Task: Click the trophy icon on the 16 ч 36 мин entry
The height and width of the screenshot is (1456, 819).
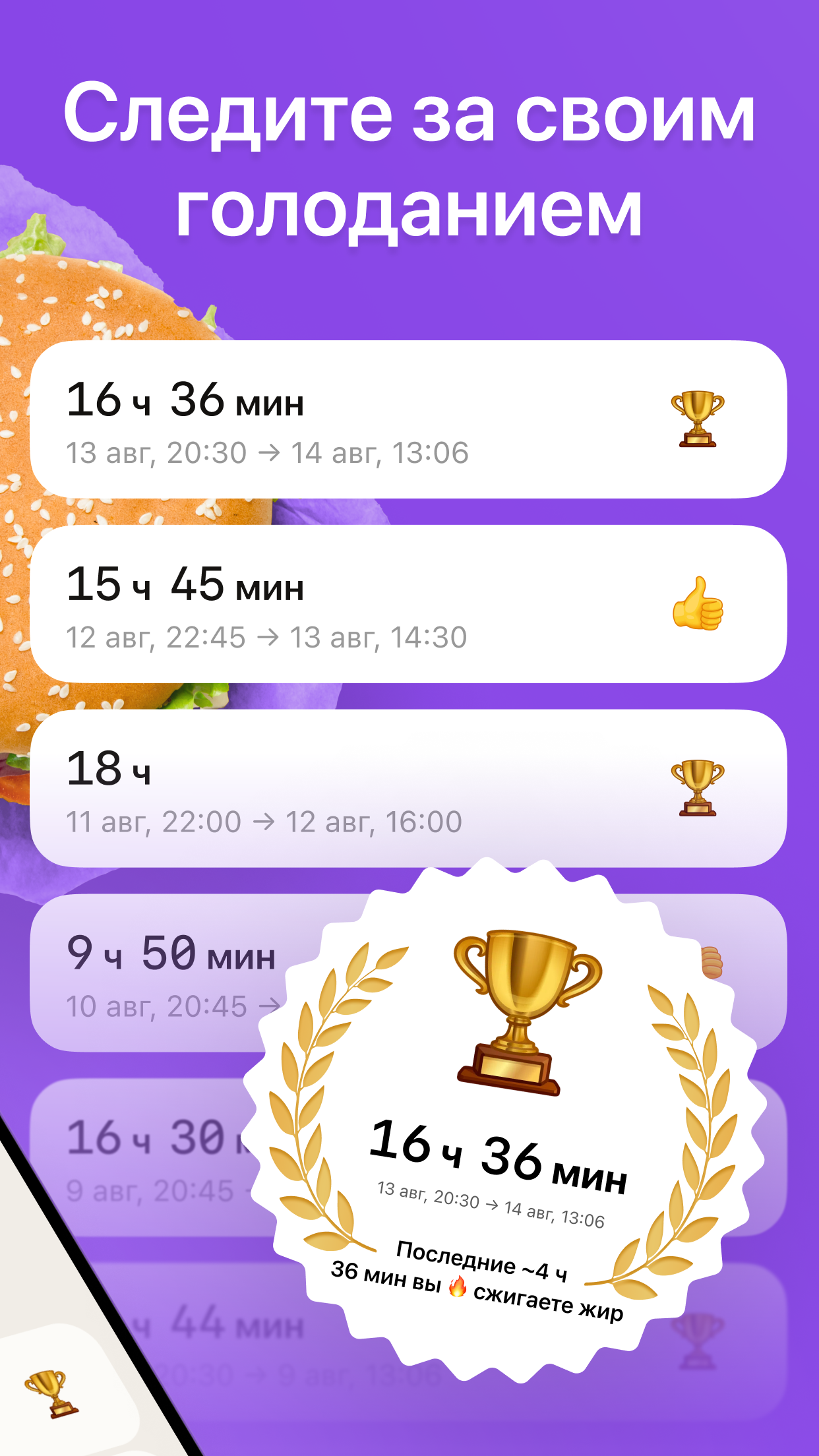Action: (692, 419)
